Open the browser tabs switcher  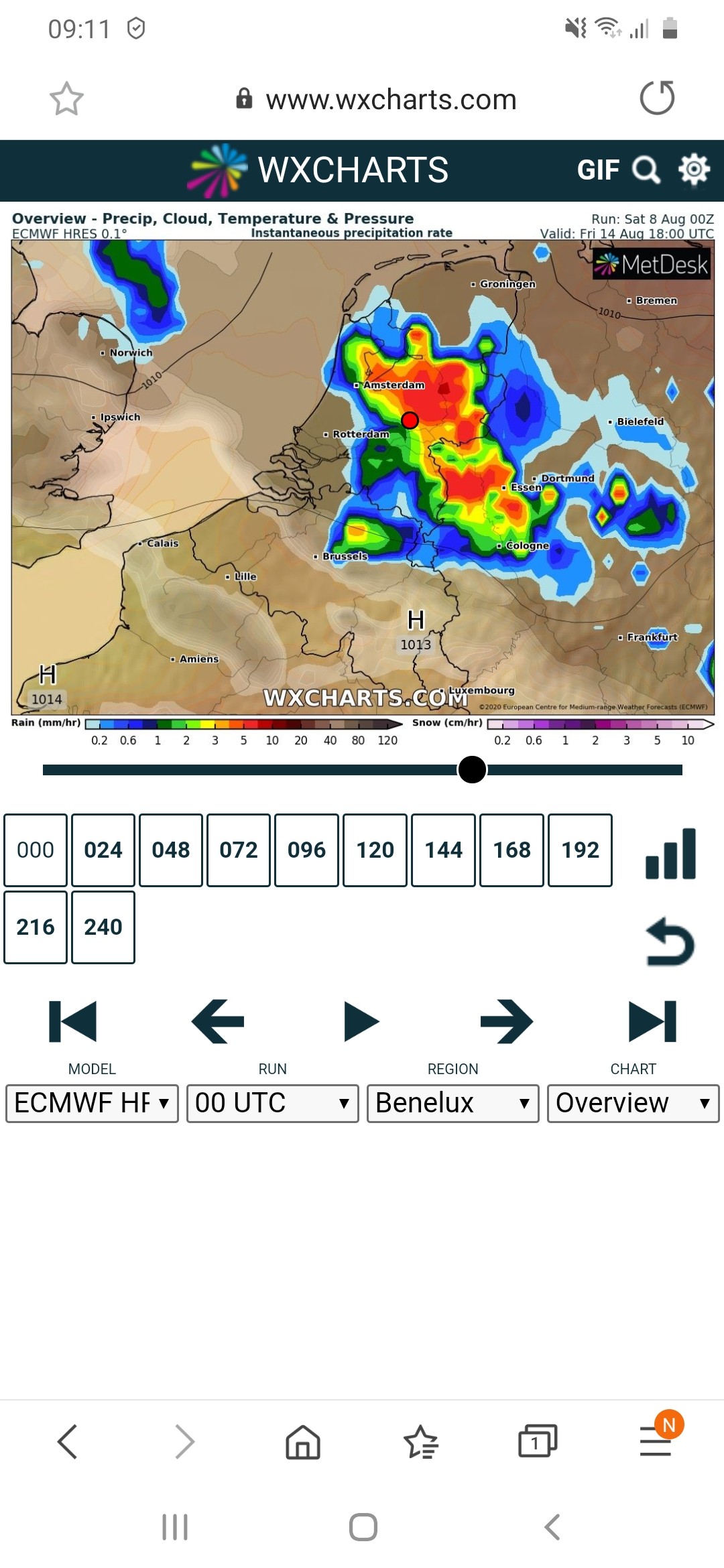pos(538,1441)
